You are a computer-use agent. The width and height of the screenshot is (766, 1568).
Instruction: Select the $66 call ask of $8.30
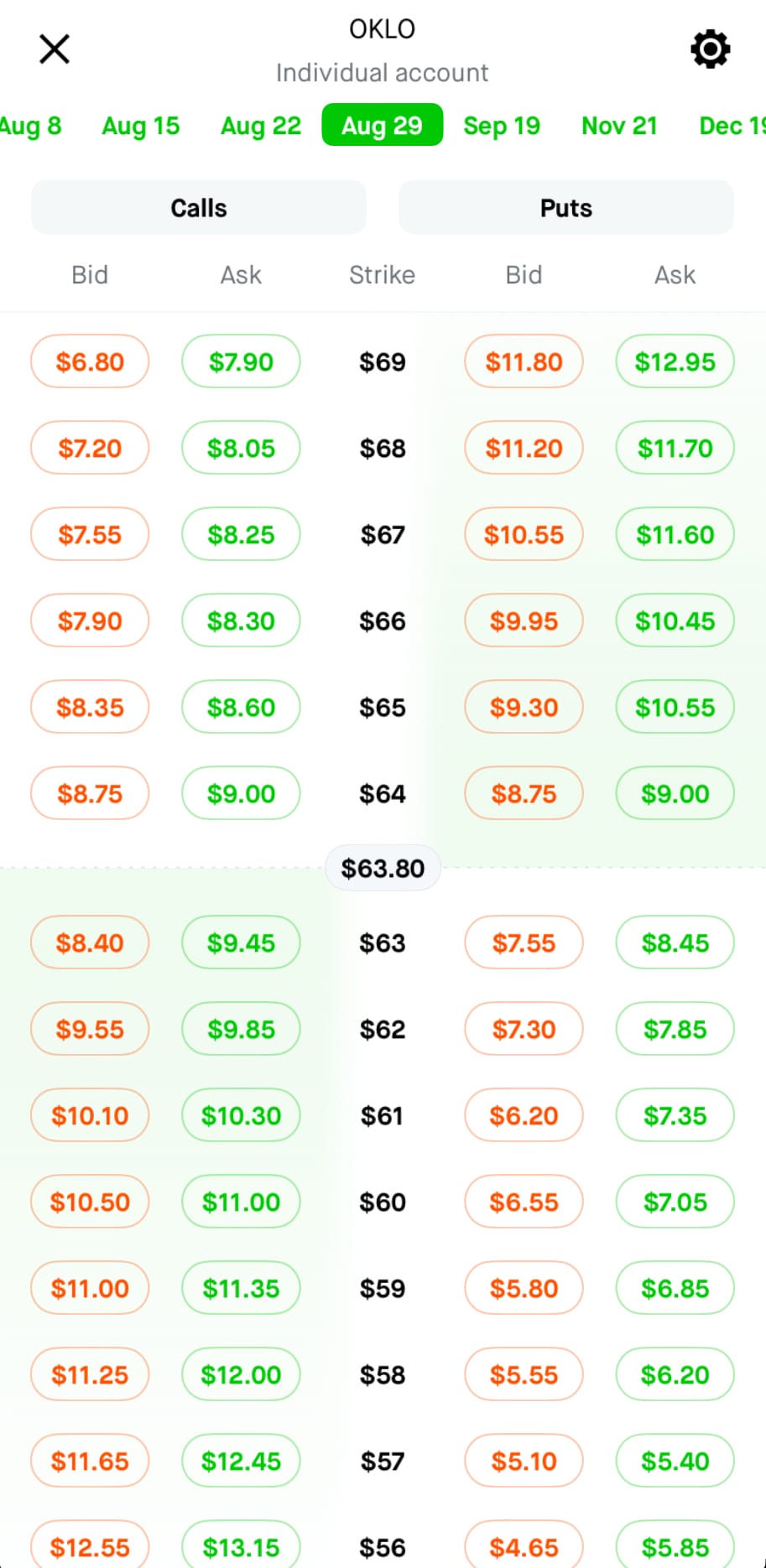241,620
